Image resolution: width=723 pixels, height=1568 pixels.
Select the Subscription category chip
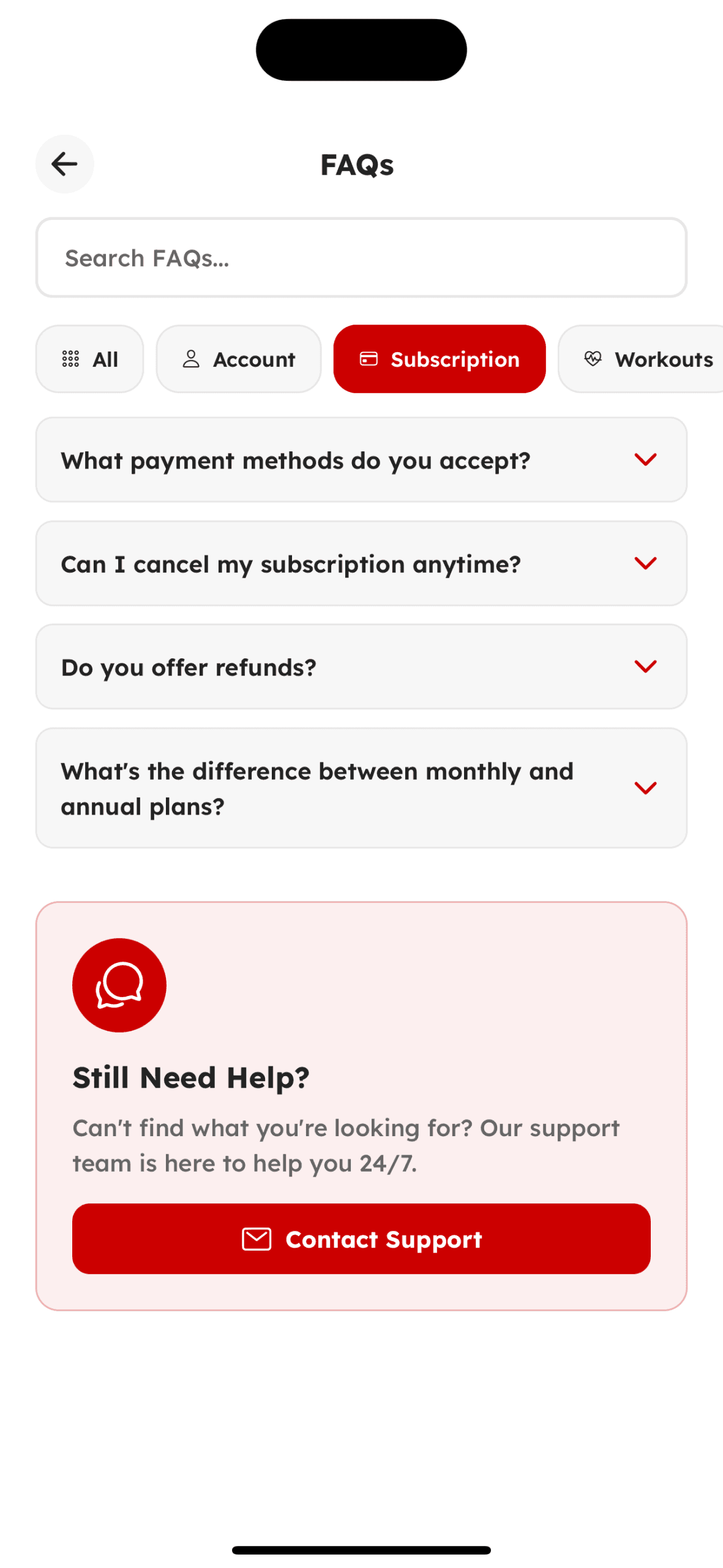click(439, 359)
